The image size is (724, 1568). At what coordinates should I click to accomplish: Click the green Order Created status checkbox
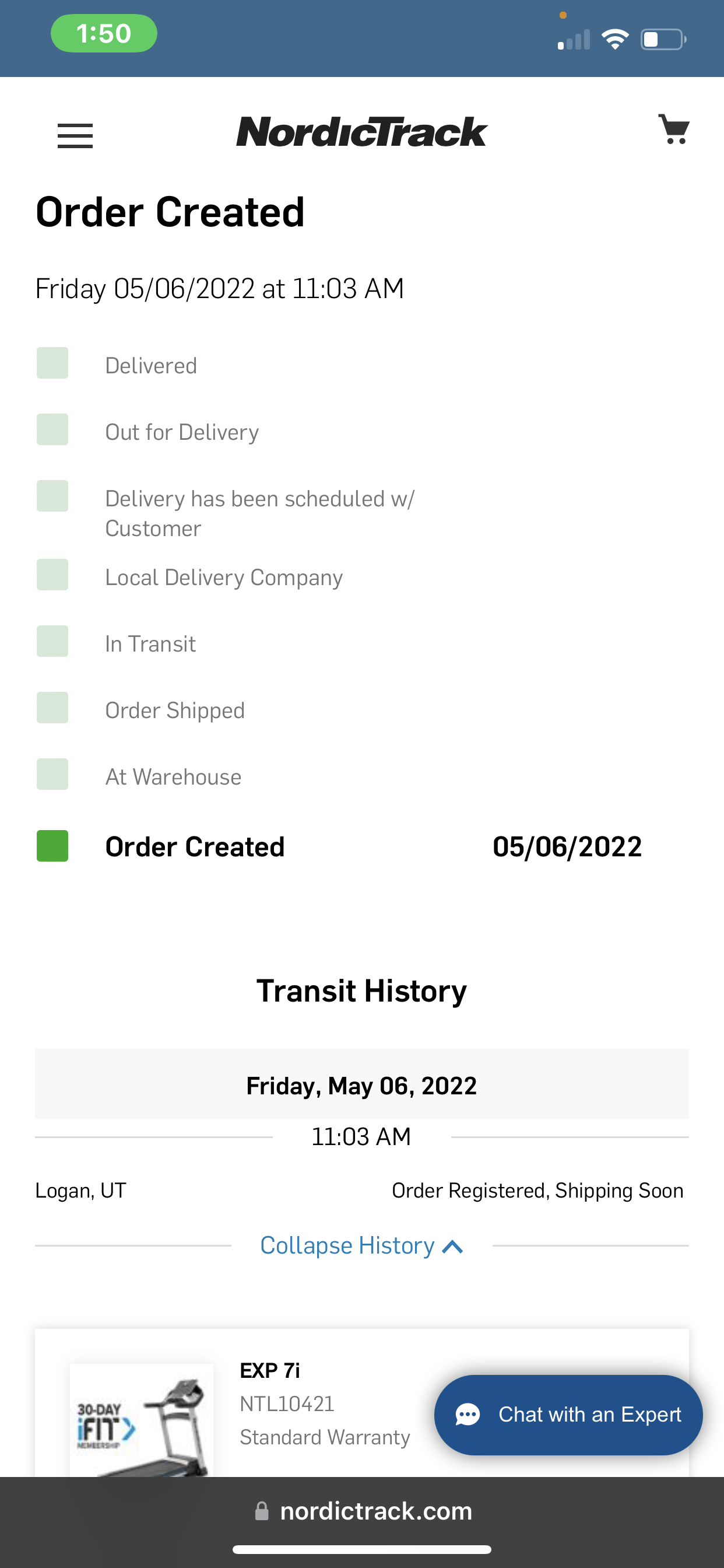52,845
